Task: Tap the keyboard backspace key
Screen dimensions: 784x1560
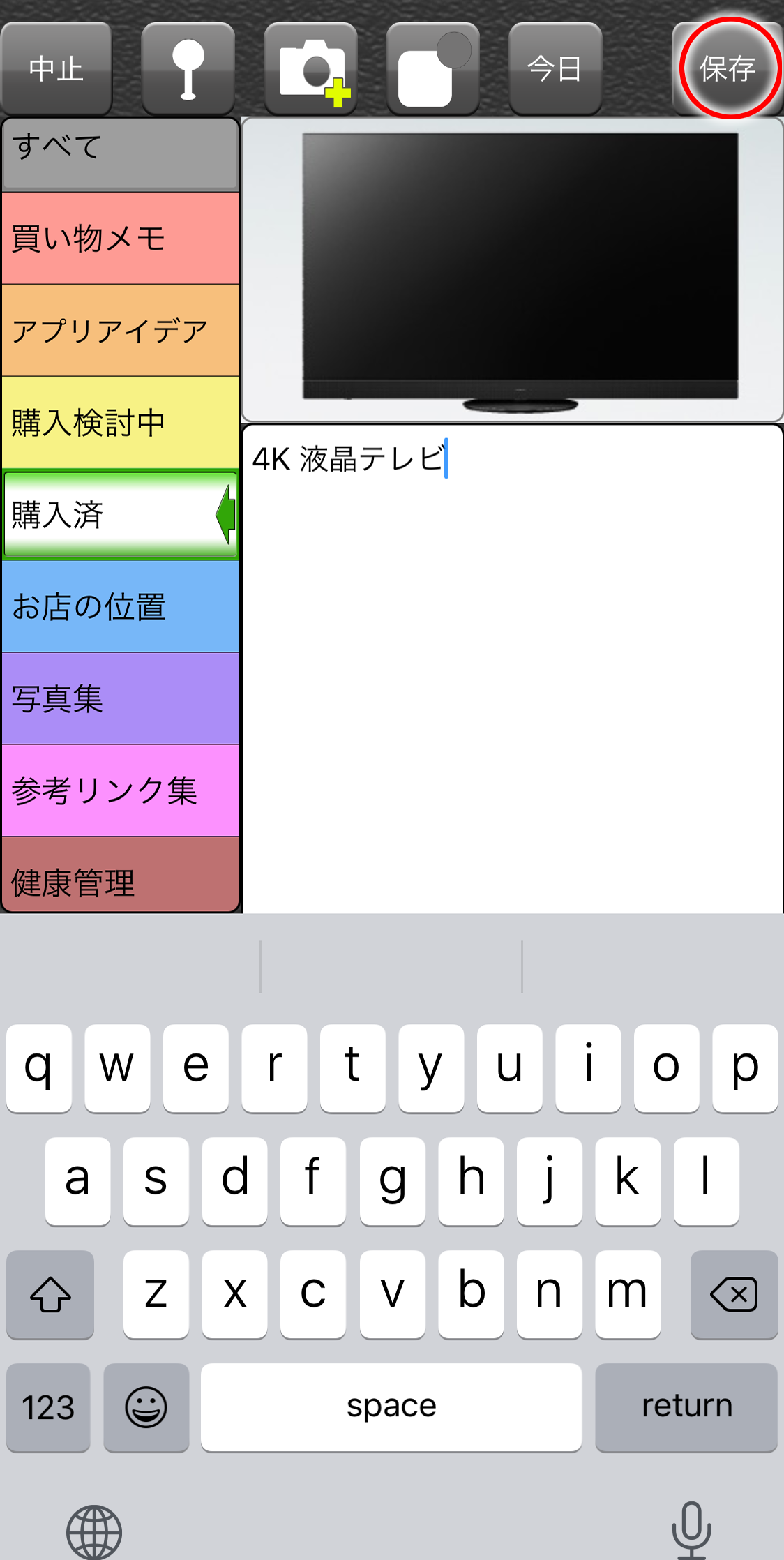Action: click(734, 1295)
